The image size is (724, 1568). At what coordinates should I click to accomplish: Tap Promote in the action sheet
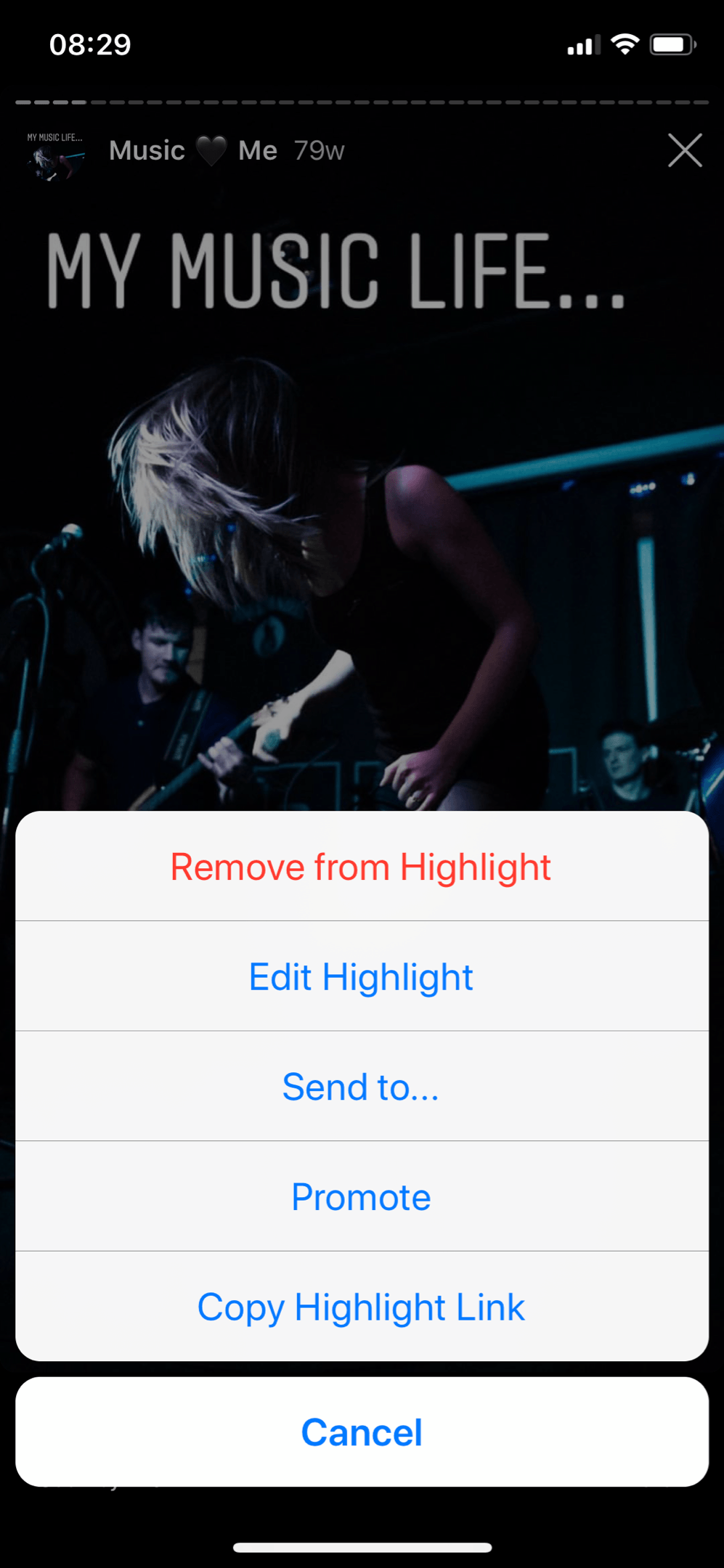click(x=361, y=1197)
